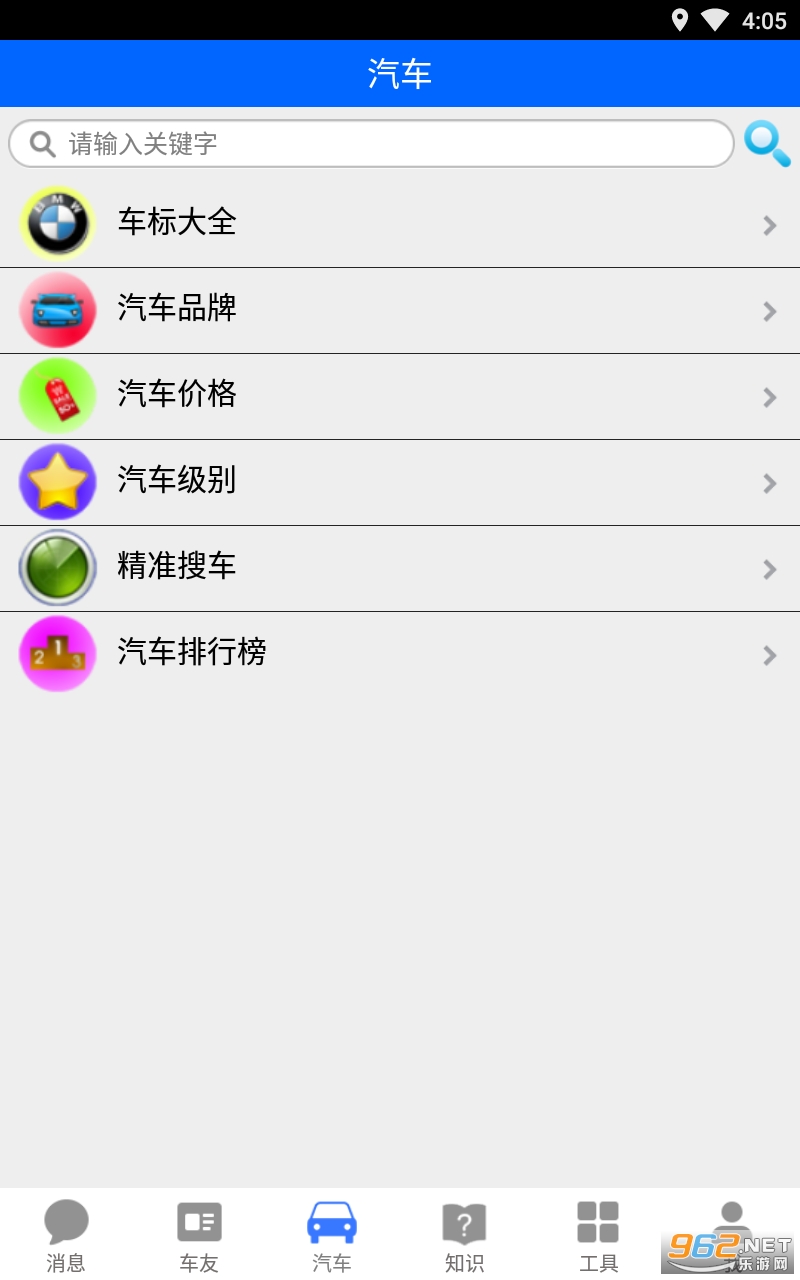800x1280 pixels.
Task: Open 精准搜车 search
Action: pyautogui.click(x=400, y=568)
